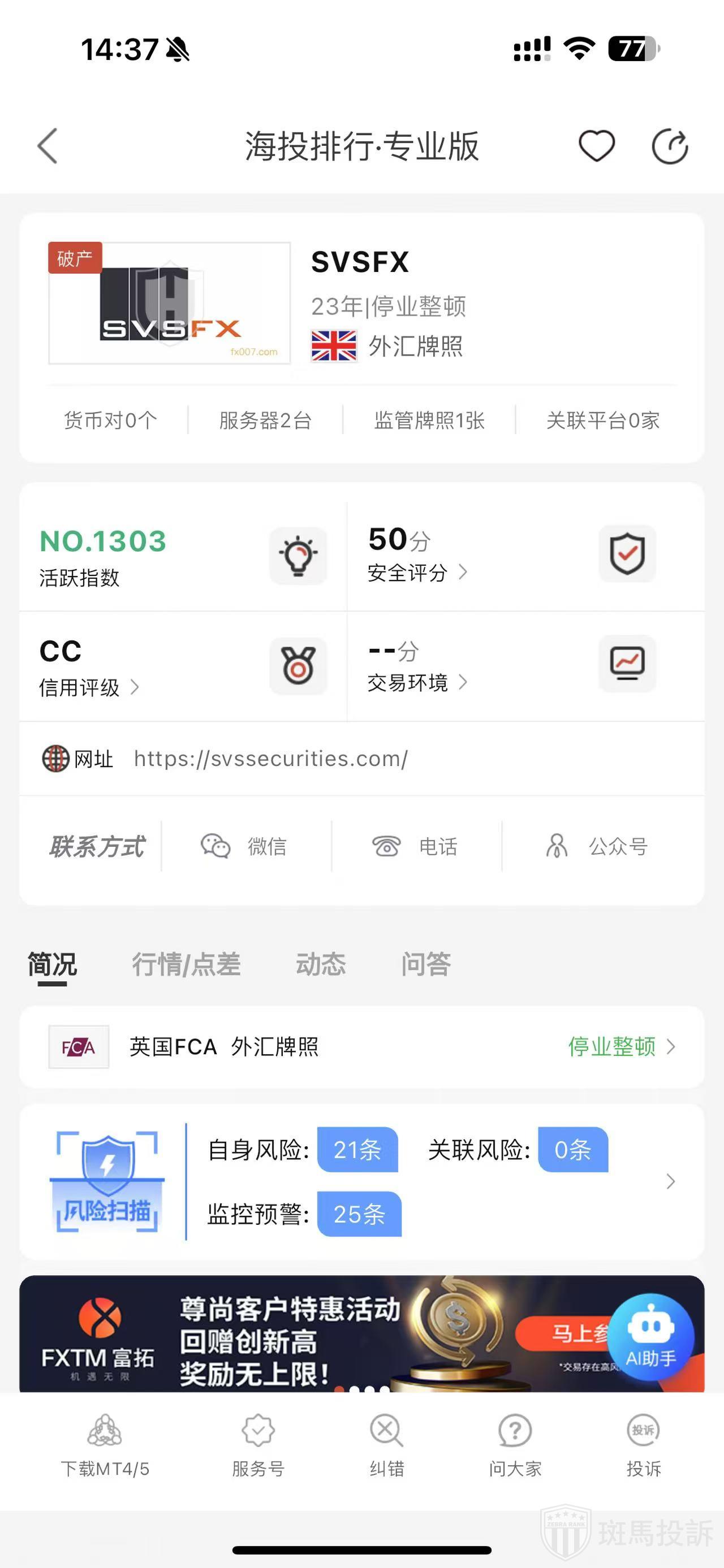Open the AI助手 floating assistant
This screenshot has width=724, height=1568.
click(x=651, y=1336)
